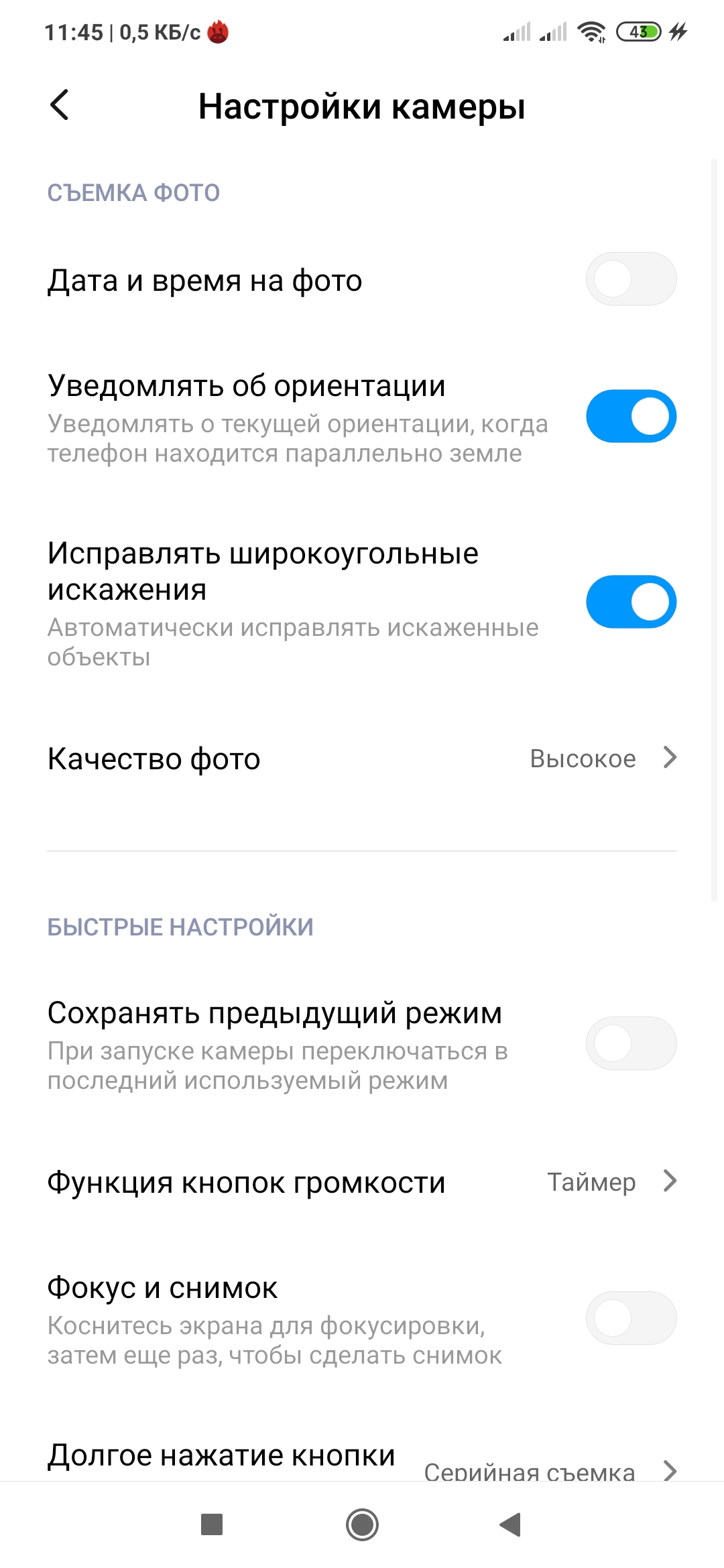Open «Функция кнопок громкости» options

(x=362, y=1182)
